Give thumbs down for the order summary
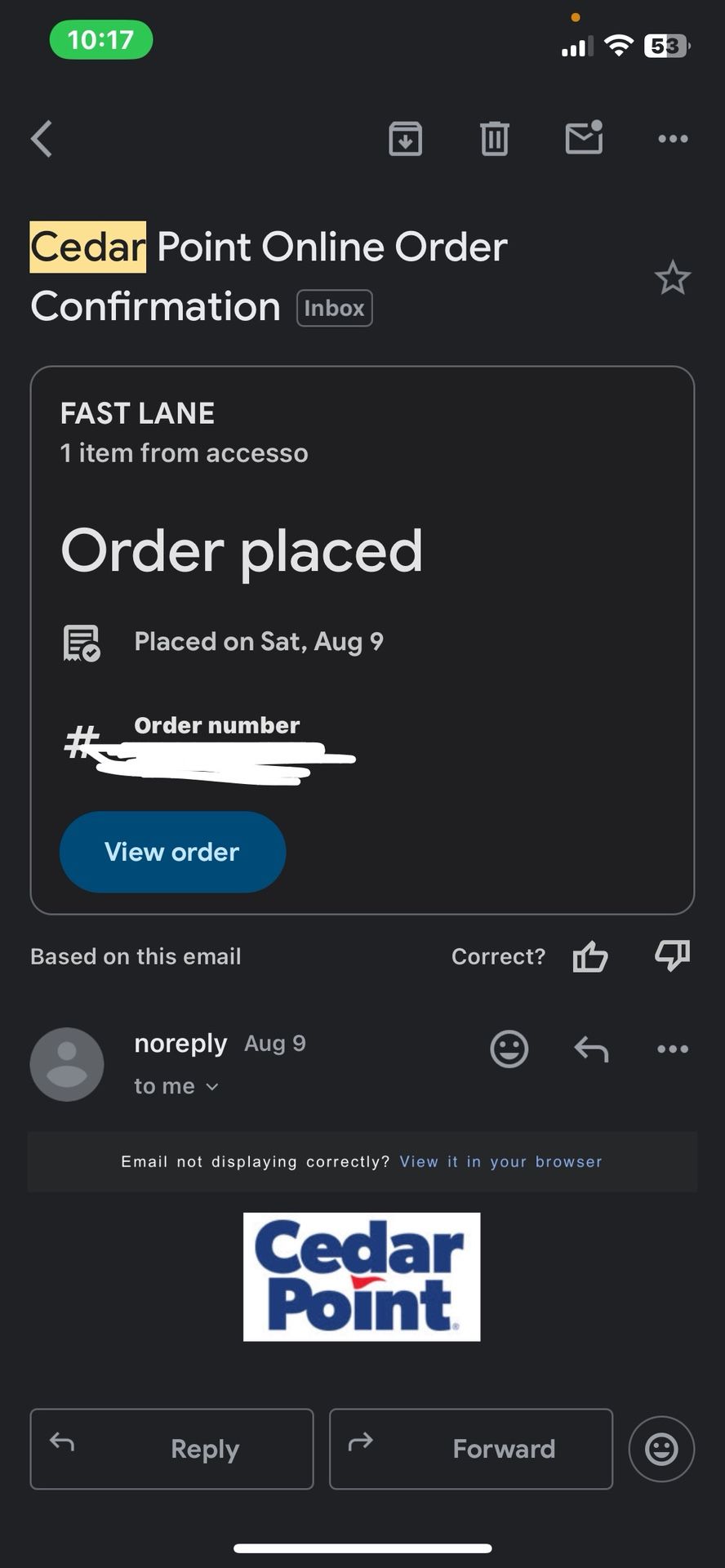The height and width of the screenshot is (1568, 725). point(673,955)
